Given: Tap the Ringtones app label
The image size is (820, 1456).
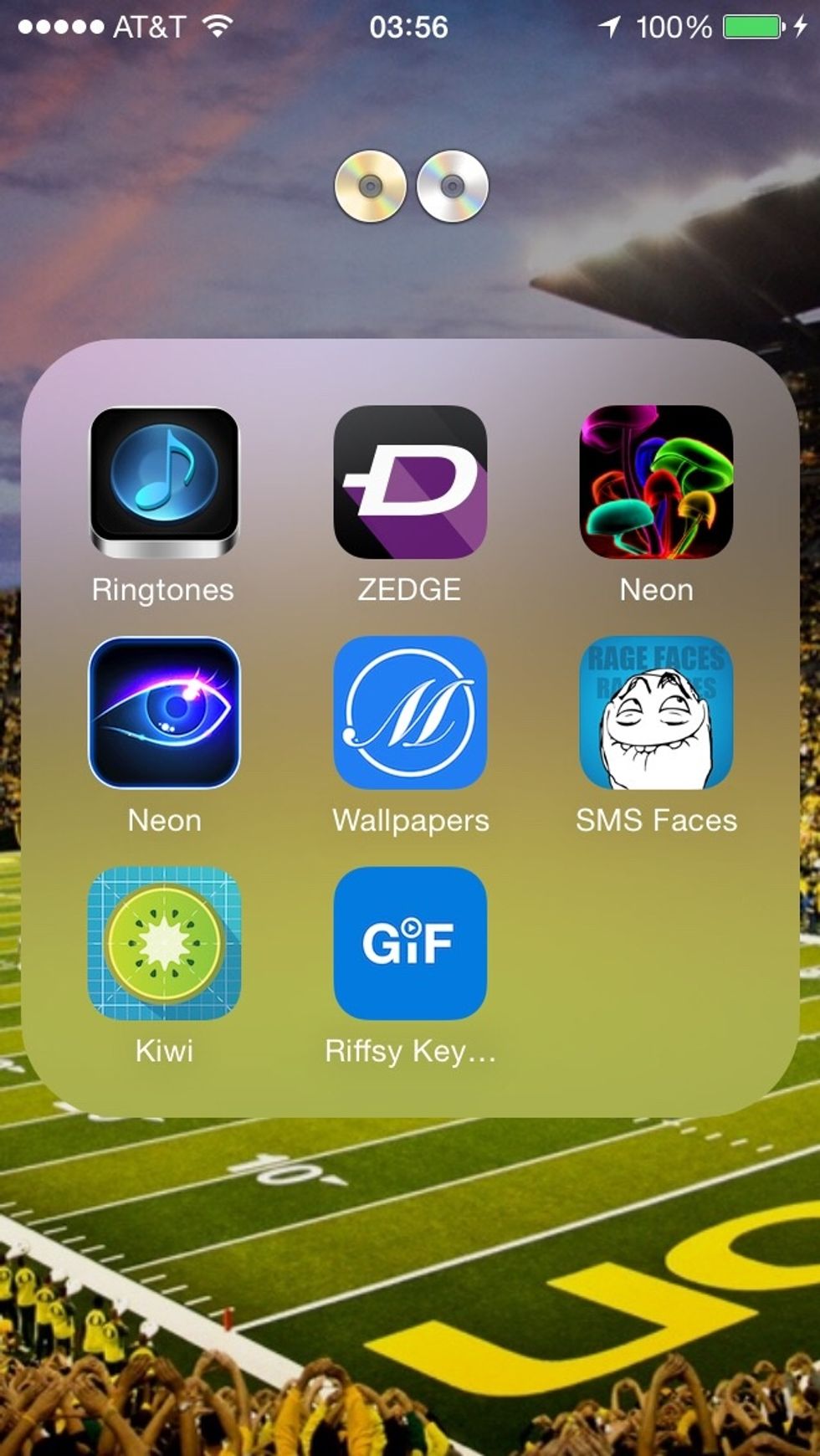Looking at the screenshot, I should [x=162, y=590].
